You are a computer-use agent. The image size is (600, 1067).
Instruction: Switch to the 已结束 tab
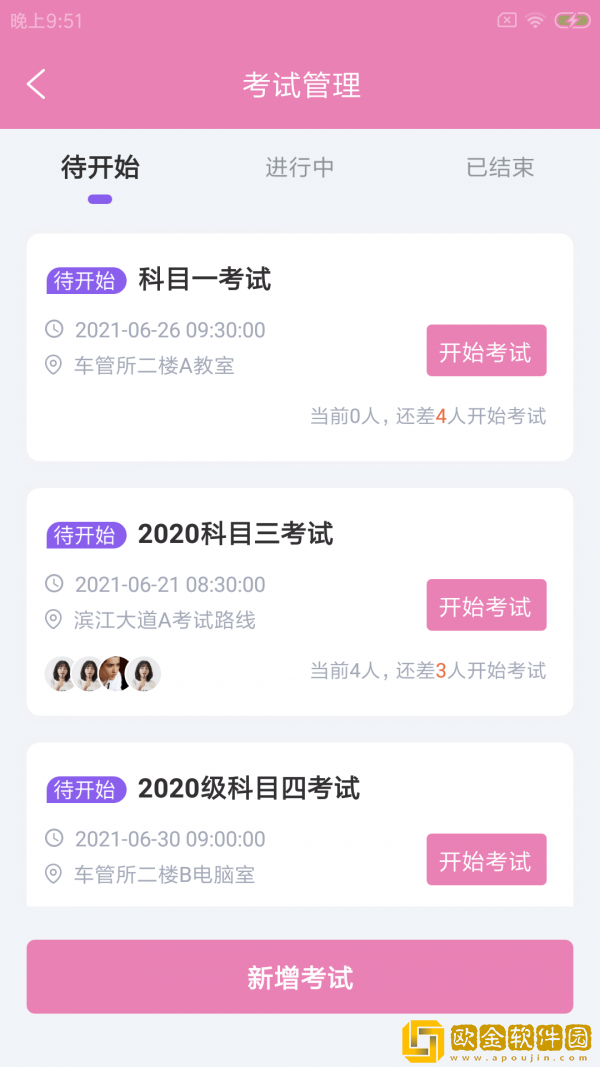click(x=500, y=168)
